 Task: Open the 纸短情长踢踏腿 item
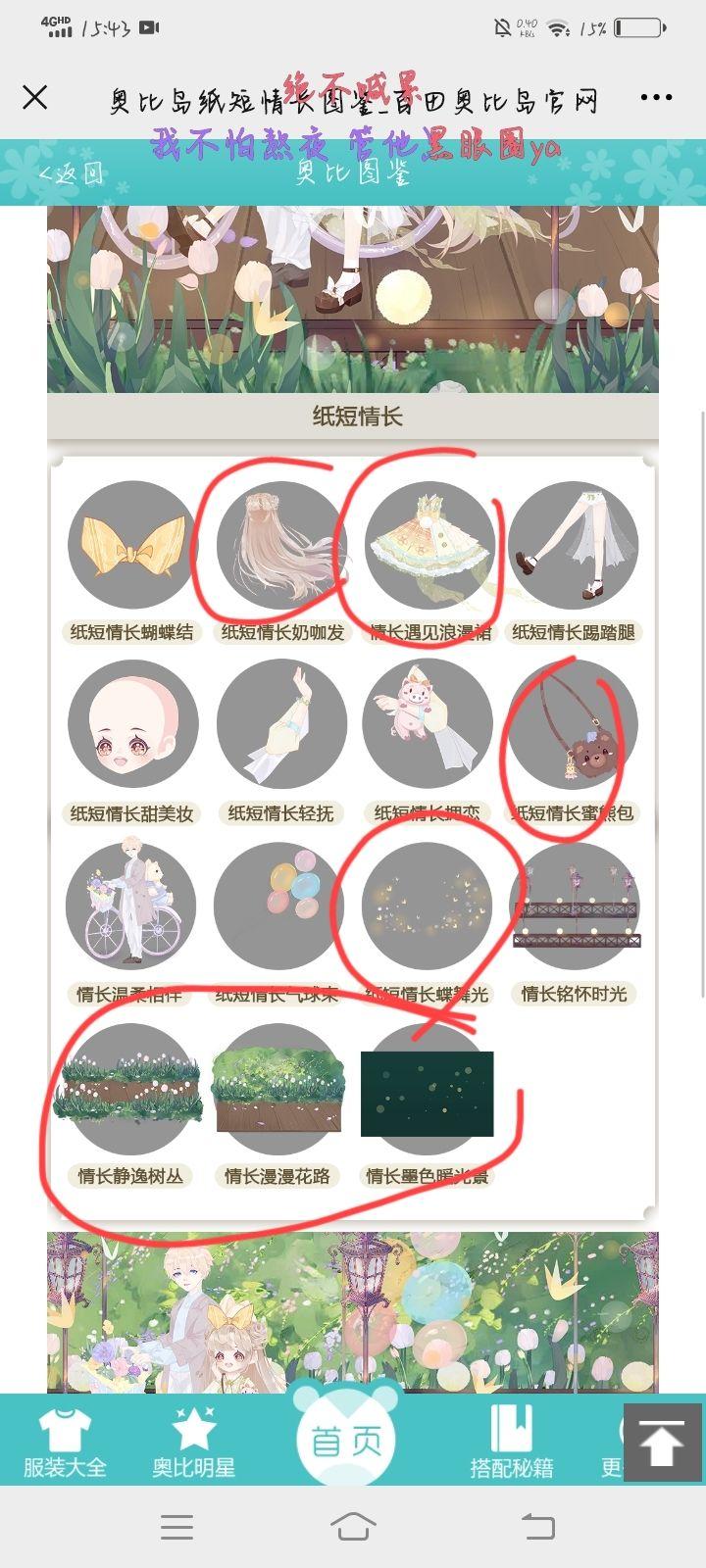(574, 546)
